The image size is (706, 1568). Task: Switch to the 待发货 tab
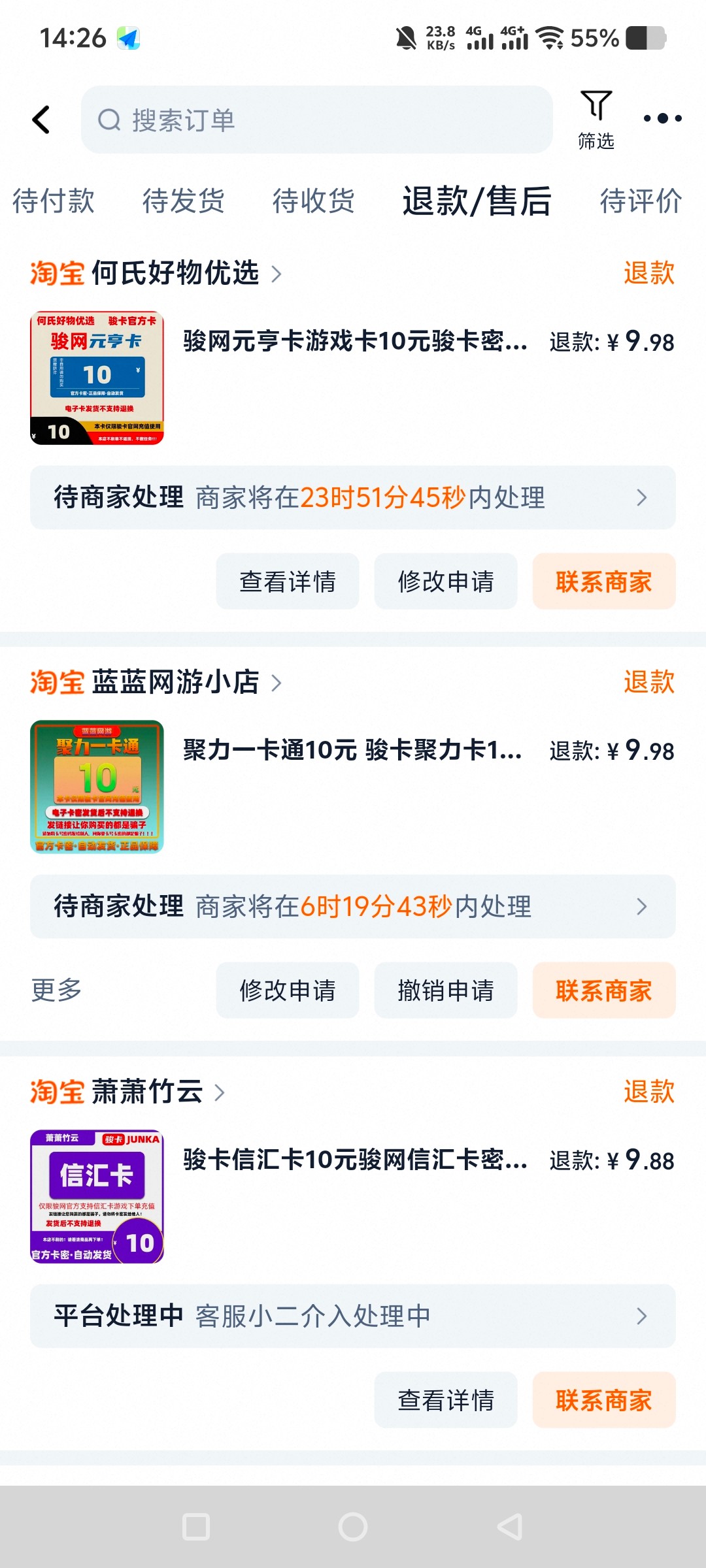184,201
